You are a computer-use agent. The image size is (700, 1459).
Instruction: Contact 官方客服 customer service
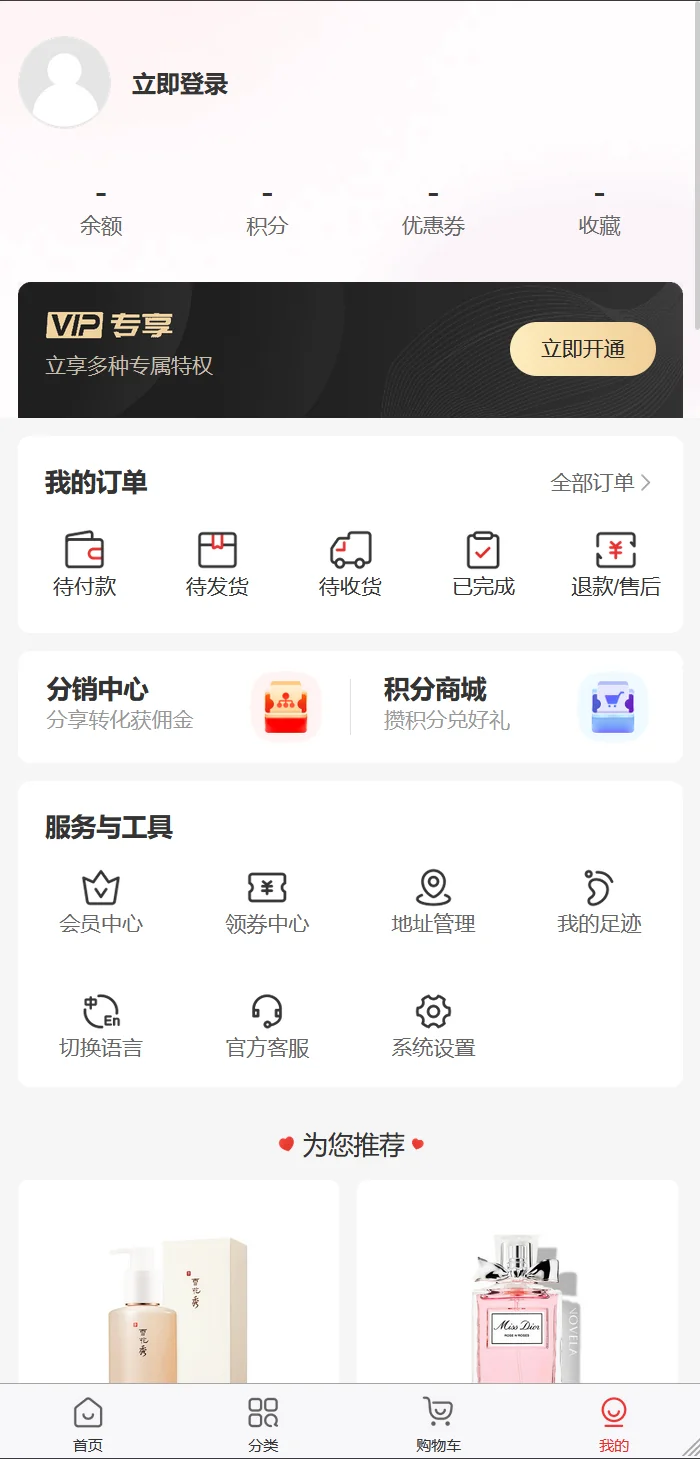tap(267, 1026)
